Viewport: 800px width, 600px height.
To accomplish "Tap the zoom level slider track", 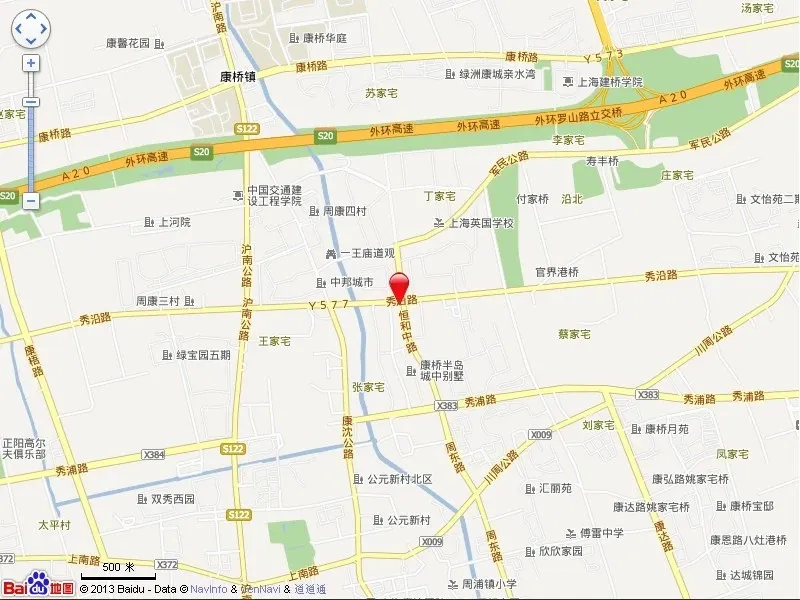I will (x=31, y=150).
